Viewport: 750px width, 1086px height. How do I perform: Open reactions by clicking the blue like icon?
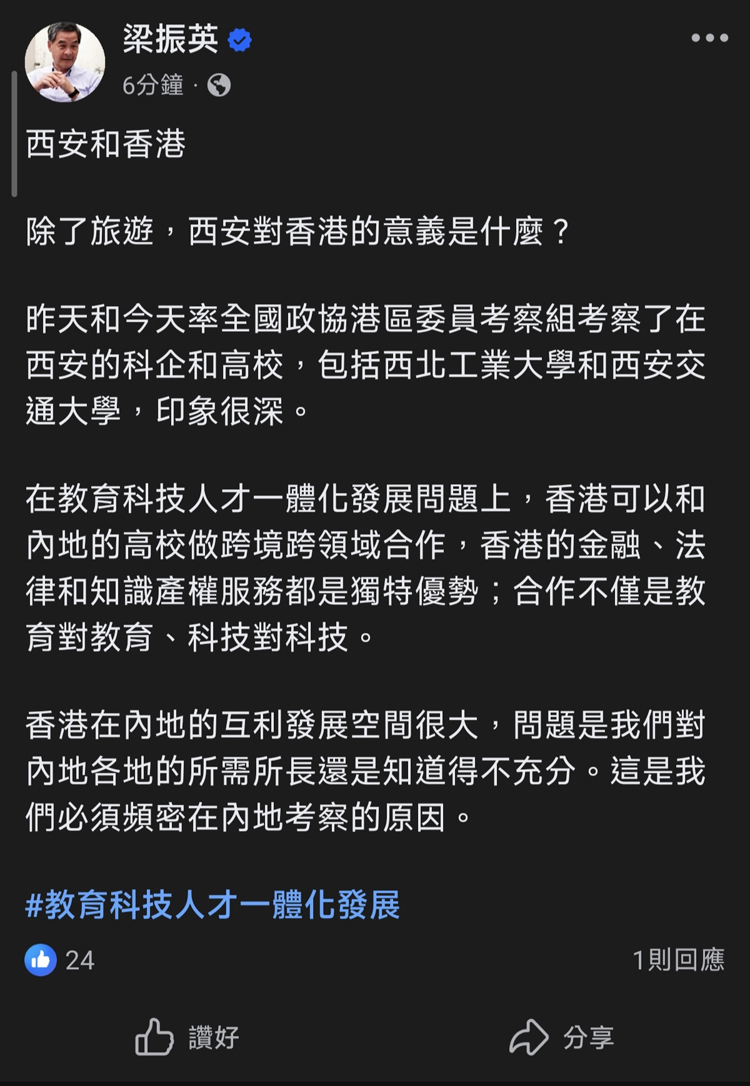point(42,959)
